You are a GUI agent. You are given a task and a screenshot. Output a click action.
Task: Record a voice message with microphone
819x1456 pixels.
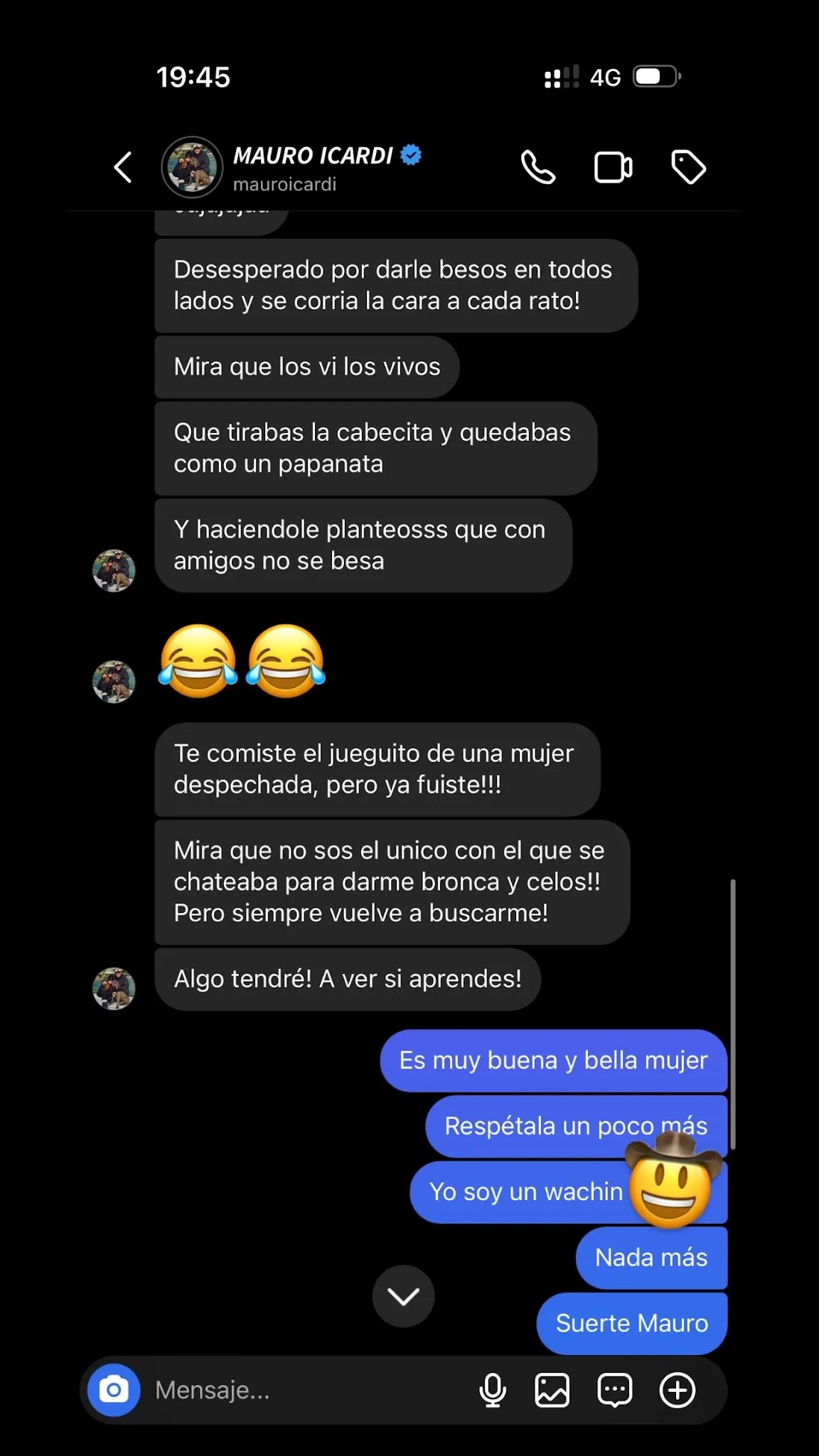(x=493, y=1390)
